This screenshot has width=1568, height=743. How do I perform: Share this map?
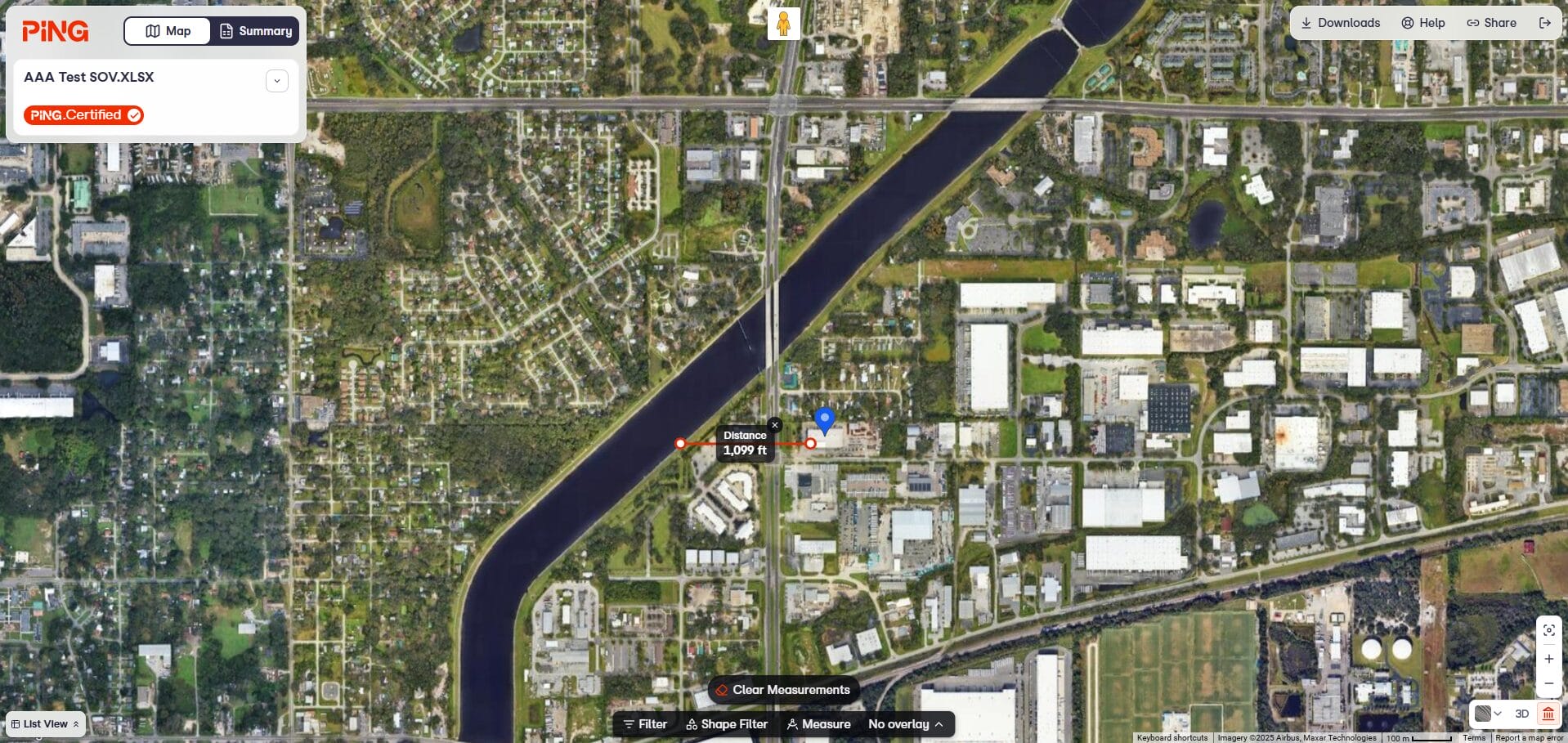[x=1491, y=23]
